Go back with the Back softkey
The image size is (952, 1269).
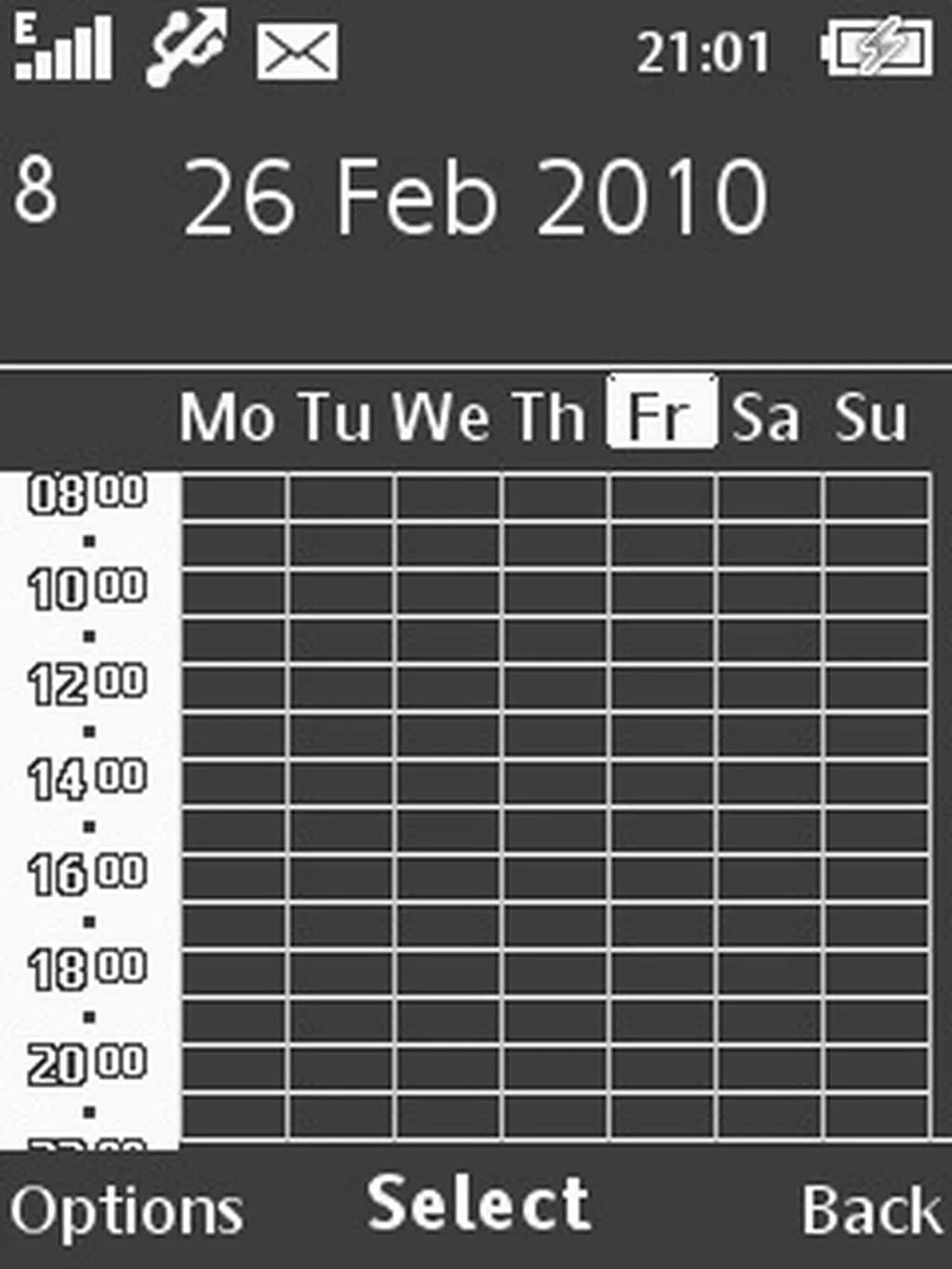pyautogui.click(x=870, y=1210)
